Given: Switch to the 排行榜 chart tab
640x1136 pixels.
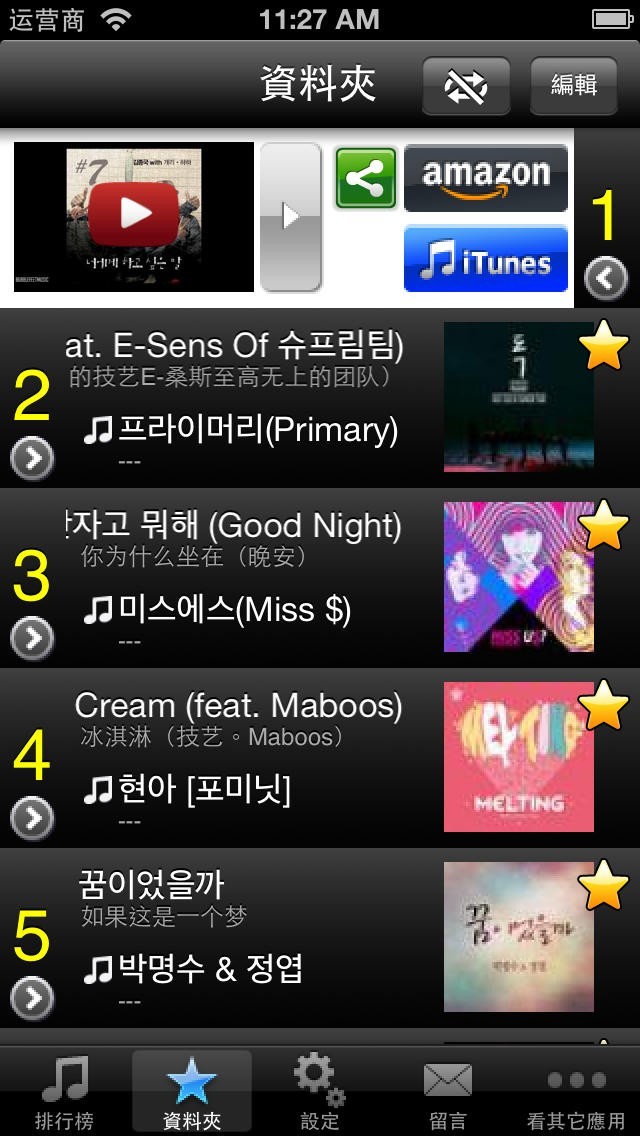Looking at the screenshot, I should pyautogui.click(x=64, y=1092).
